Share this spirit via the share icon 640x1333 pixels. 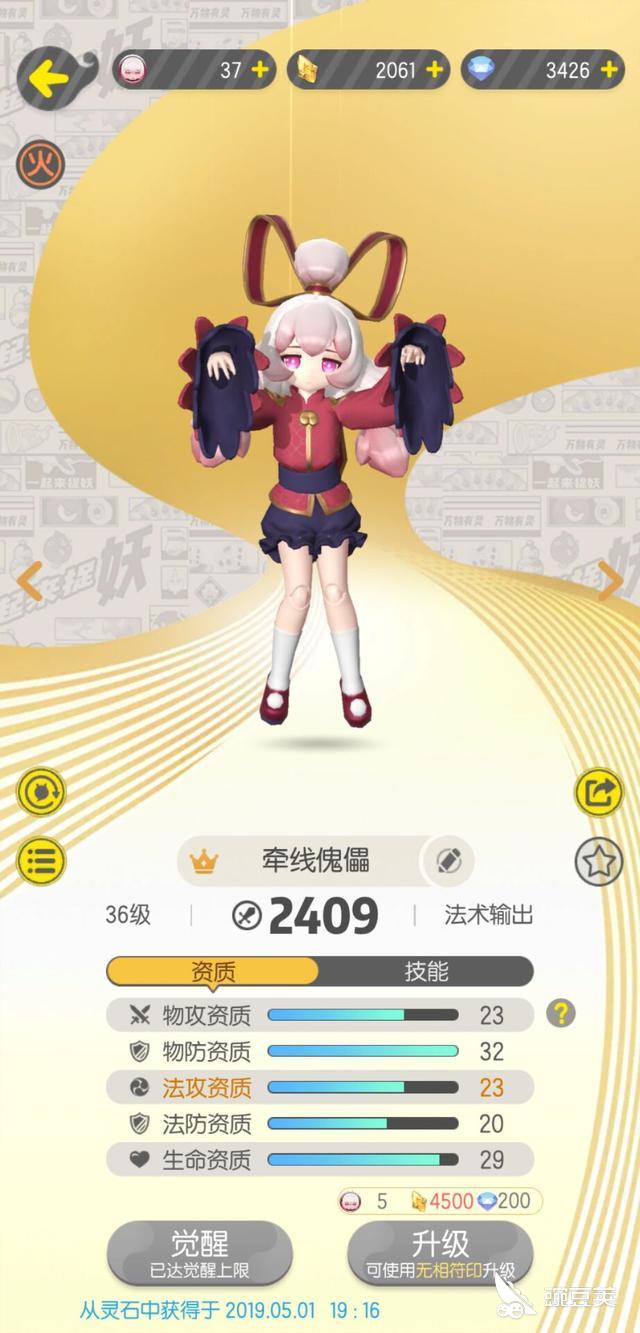click(x=598, y=793)
